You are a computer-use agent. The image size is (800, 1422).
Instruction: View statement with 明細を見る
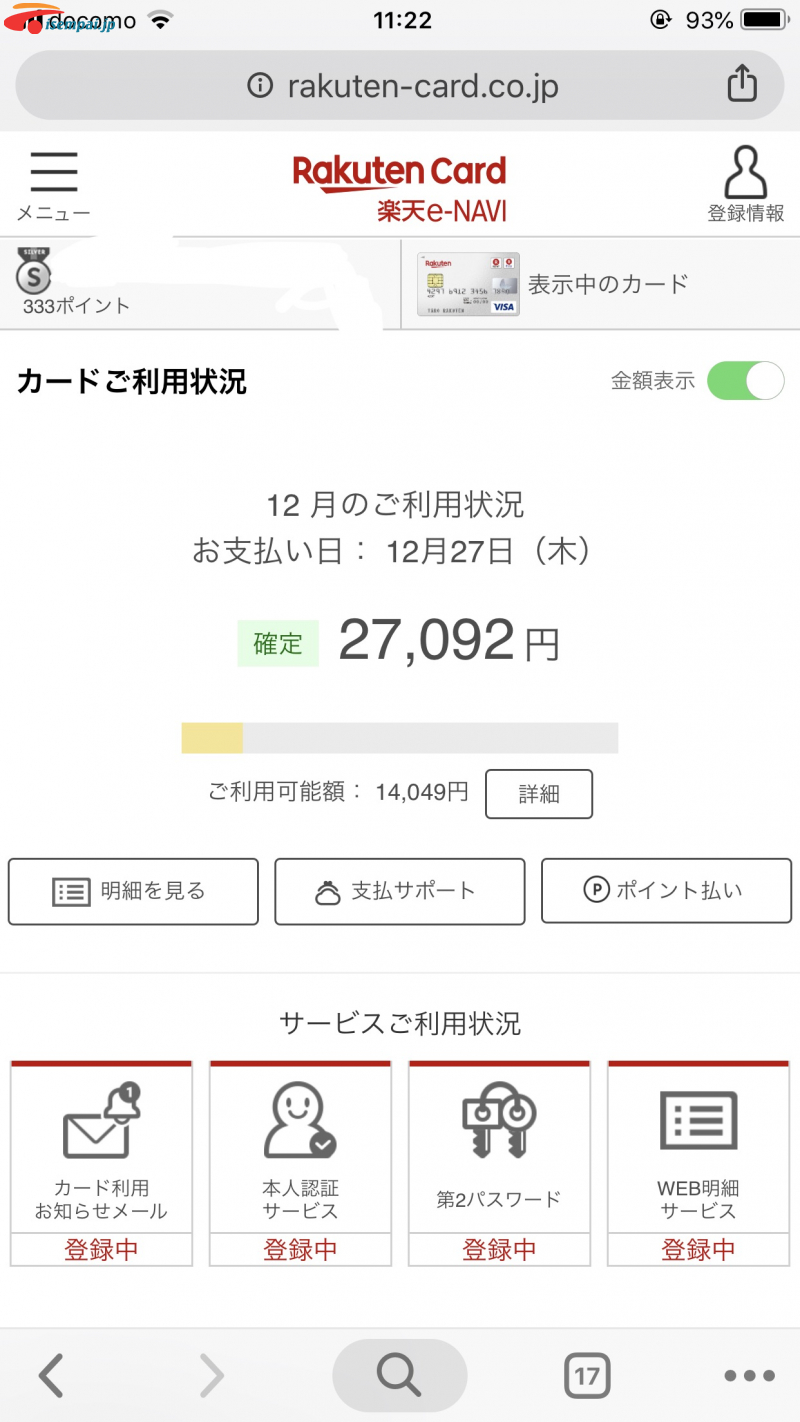133,891
